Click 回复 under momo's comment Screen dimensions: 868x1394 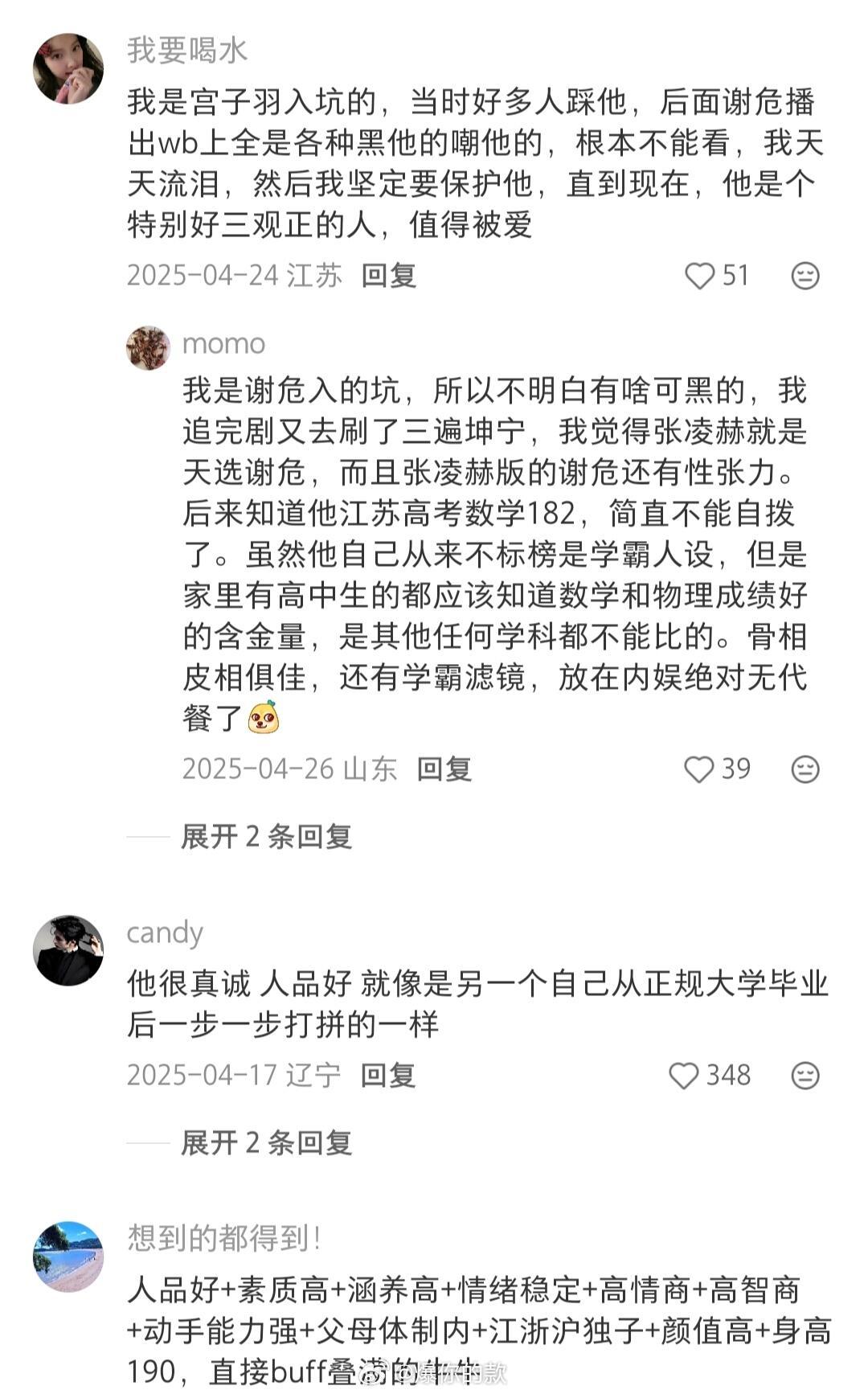[444, 769]
